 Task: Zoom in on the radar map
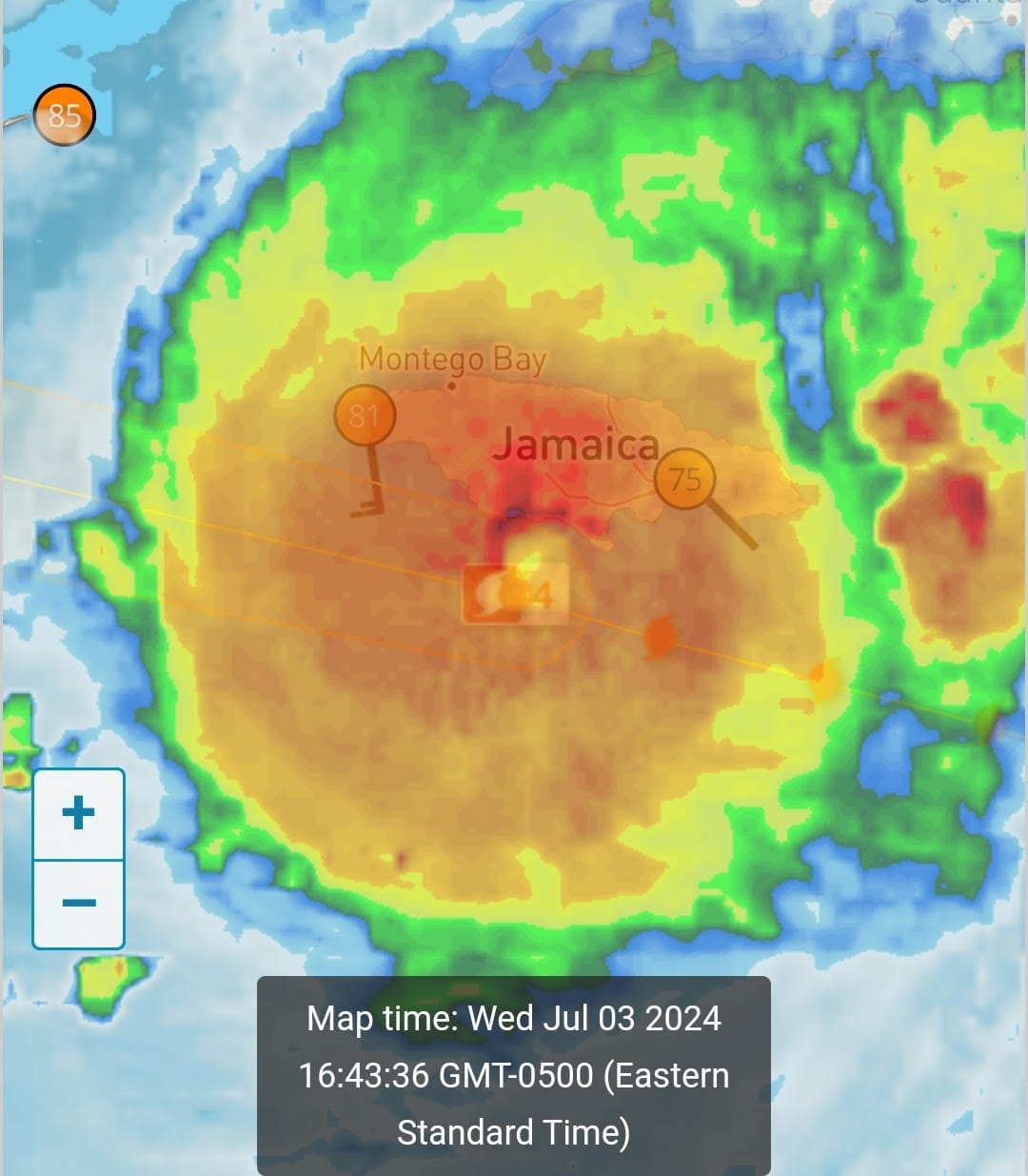point(79,813)
